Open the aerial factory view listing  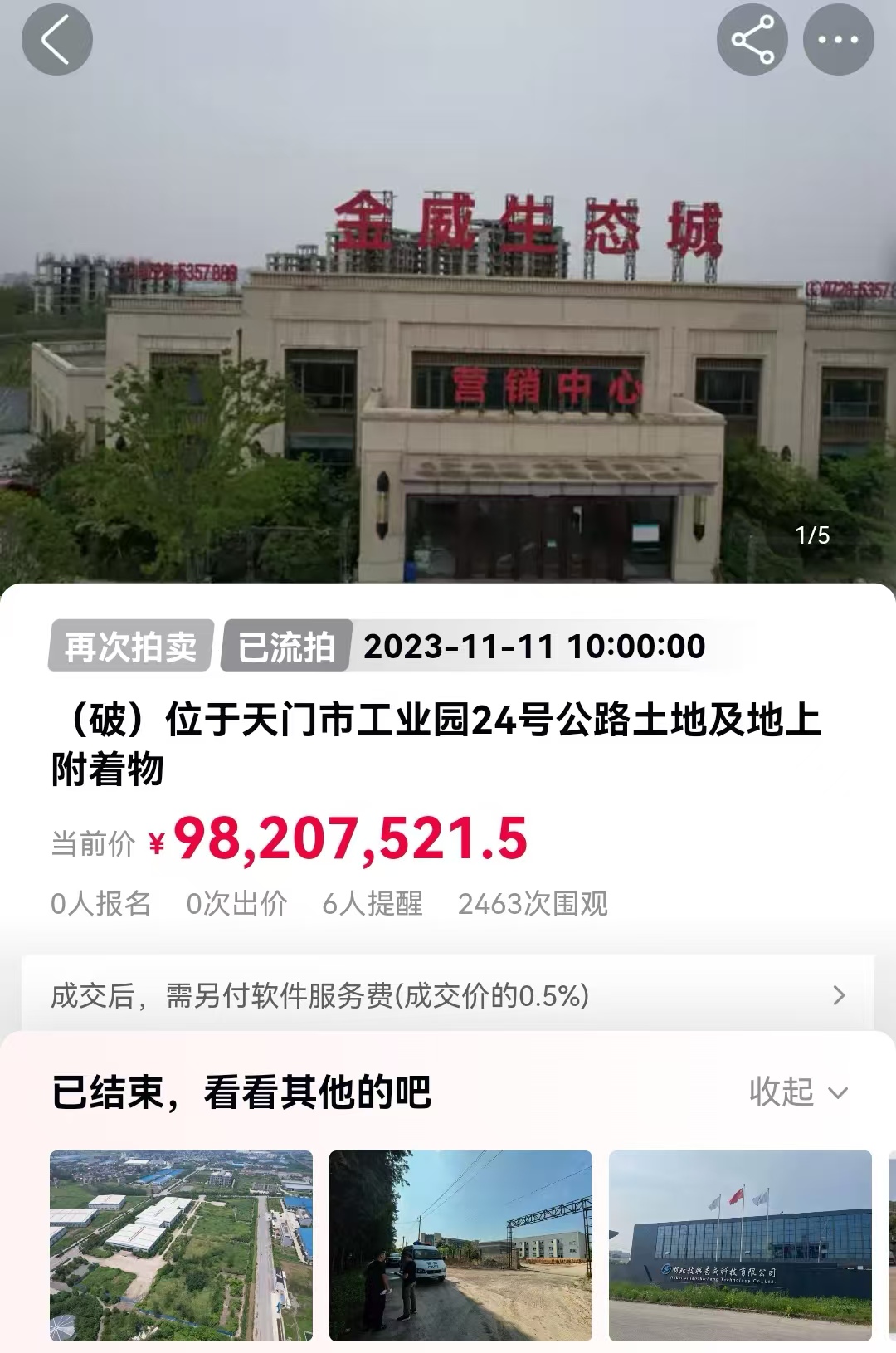click(x=181, y=1245)
